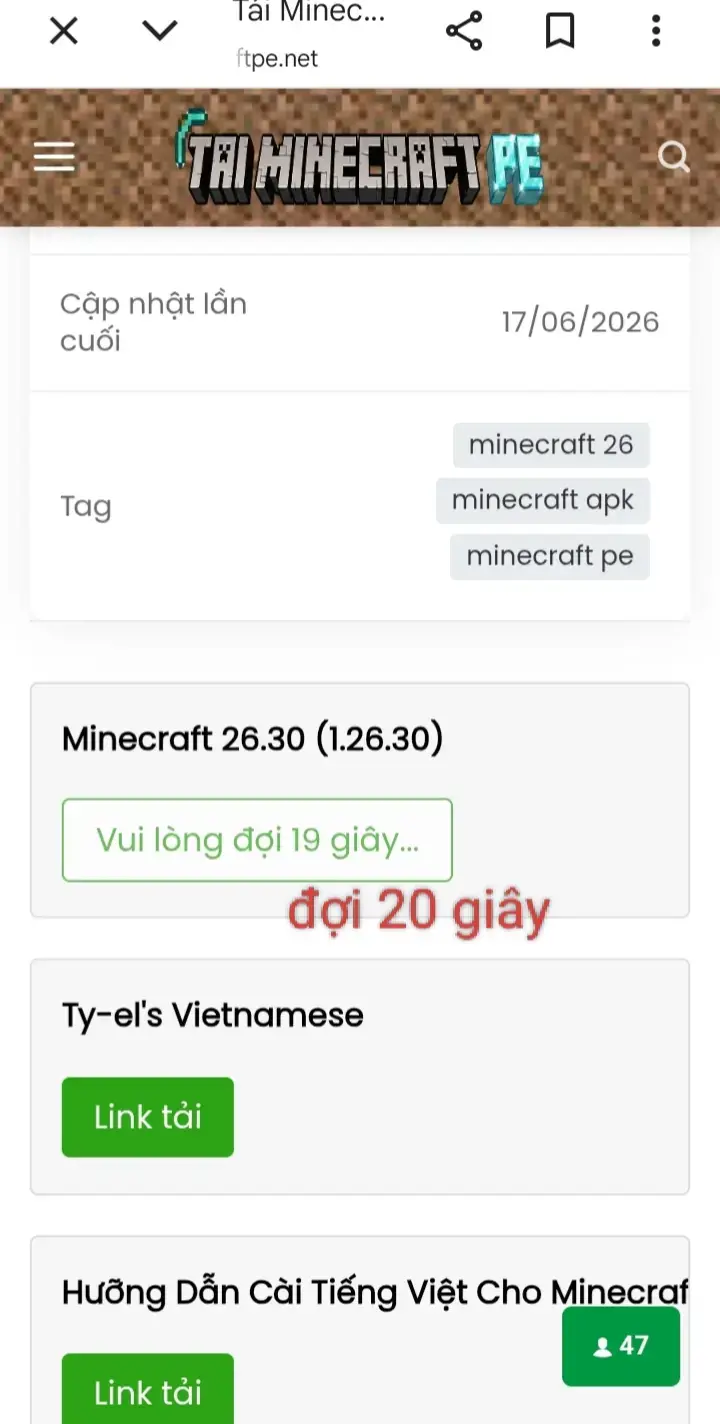Open Link tải under Hướng Dẫn Cài Tiếng Việt
The height and width of the screenshot is (1424, 720).
148,1389
